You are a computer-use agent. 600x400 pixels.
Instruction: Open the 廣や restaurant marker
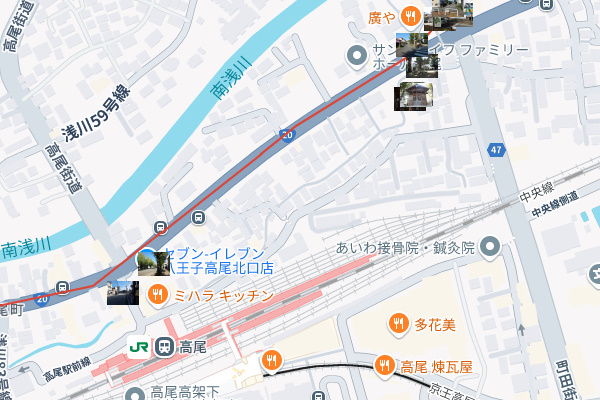pos(409,16)
